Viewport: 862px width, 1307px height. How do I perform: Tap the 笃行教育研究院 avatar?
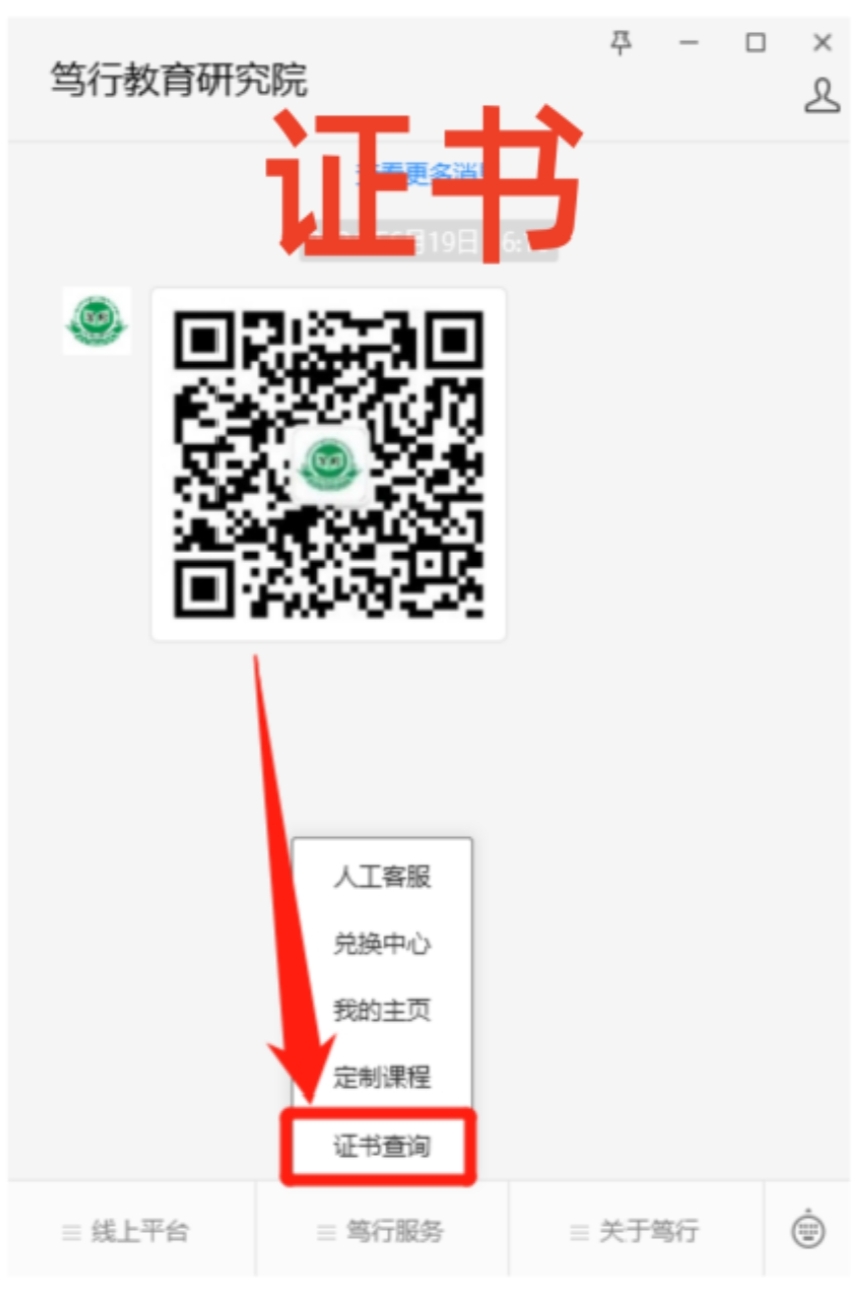tap(97, 321)
